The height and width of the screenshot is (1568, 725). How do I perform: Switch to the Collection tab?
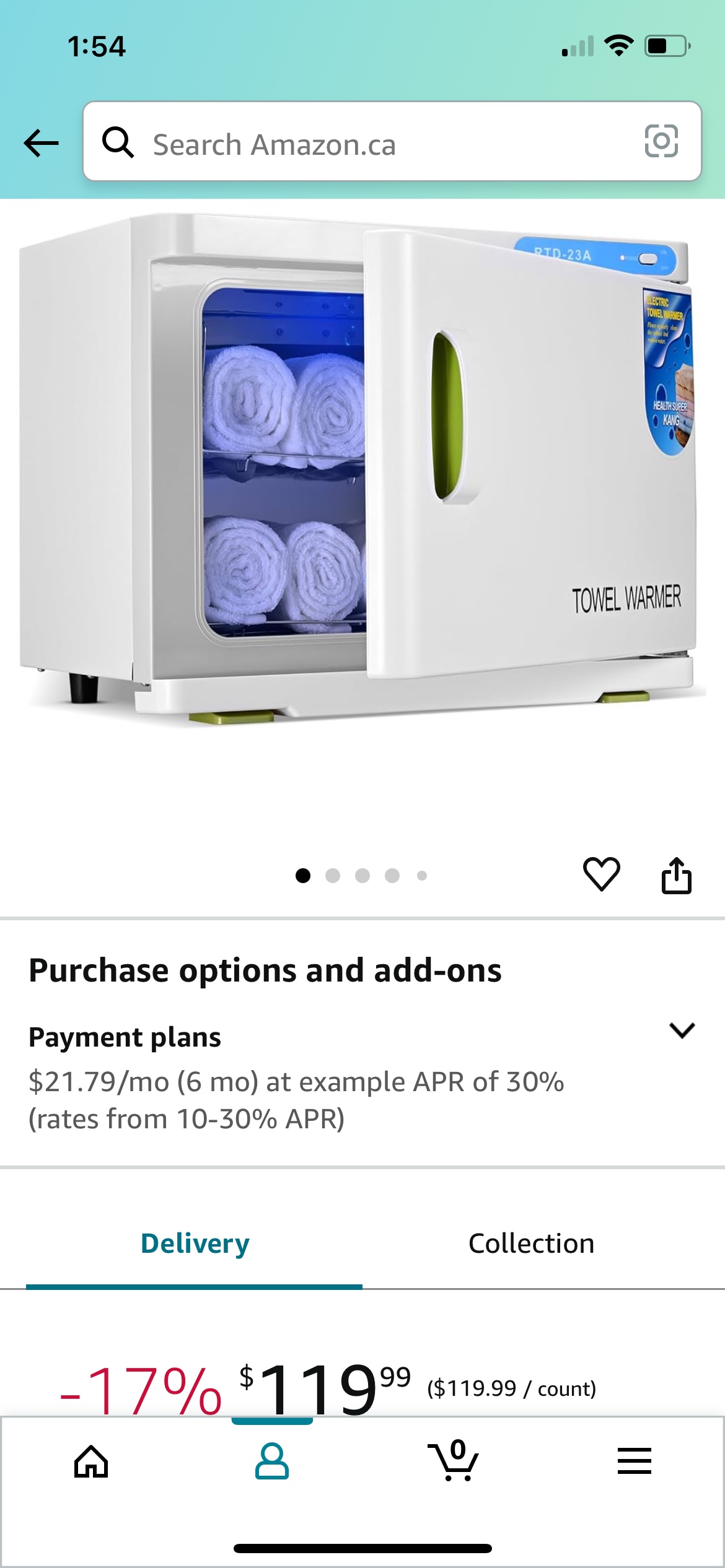tap(531, 1244)
